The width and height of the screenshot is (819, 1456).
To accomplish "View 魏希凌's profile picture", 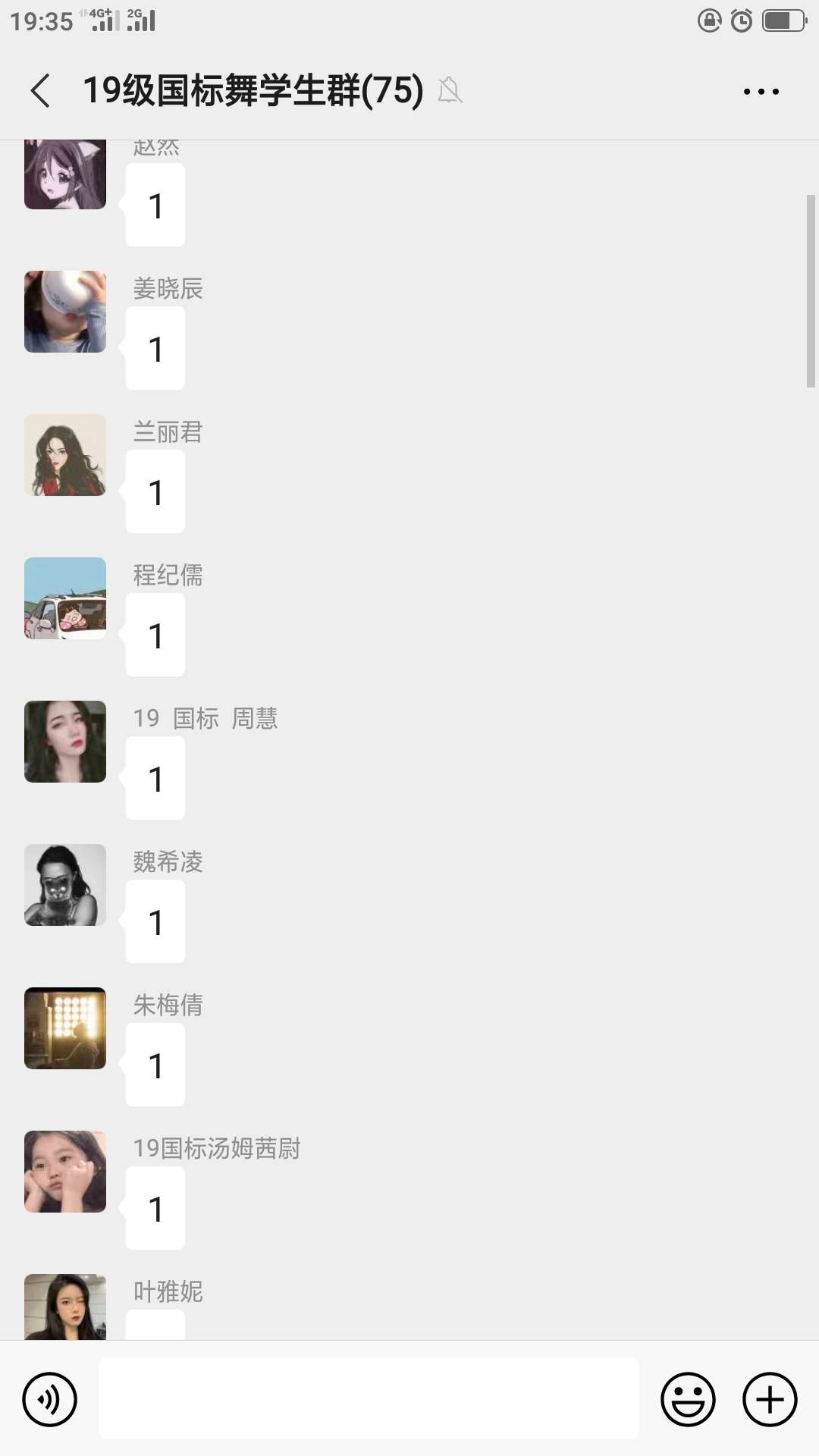I will point(65,885).
